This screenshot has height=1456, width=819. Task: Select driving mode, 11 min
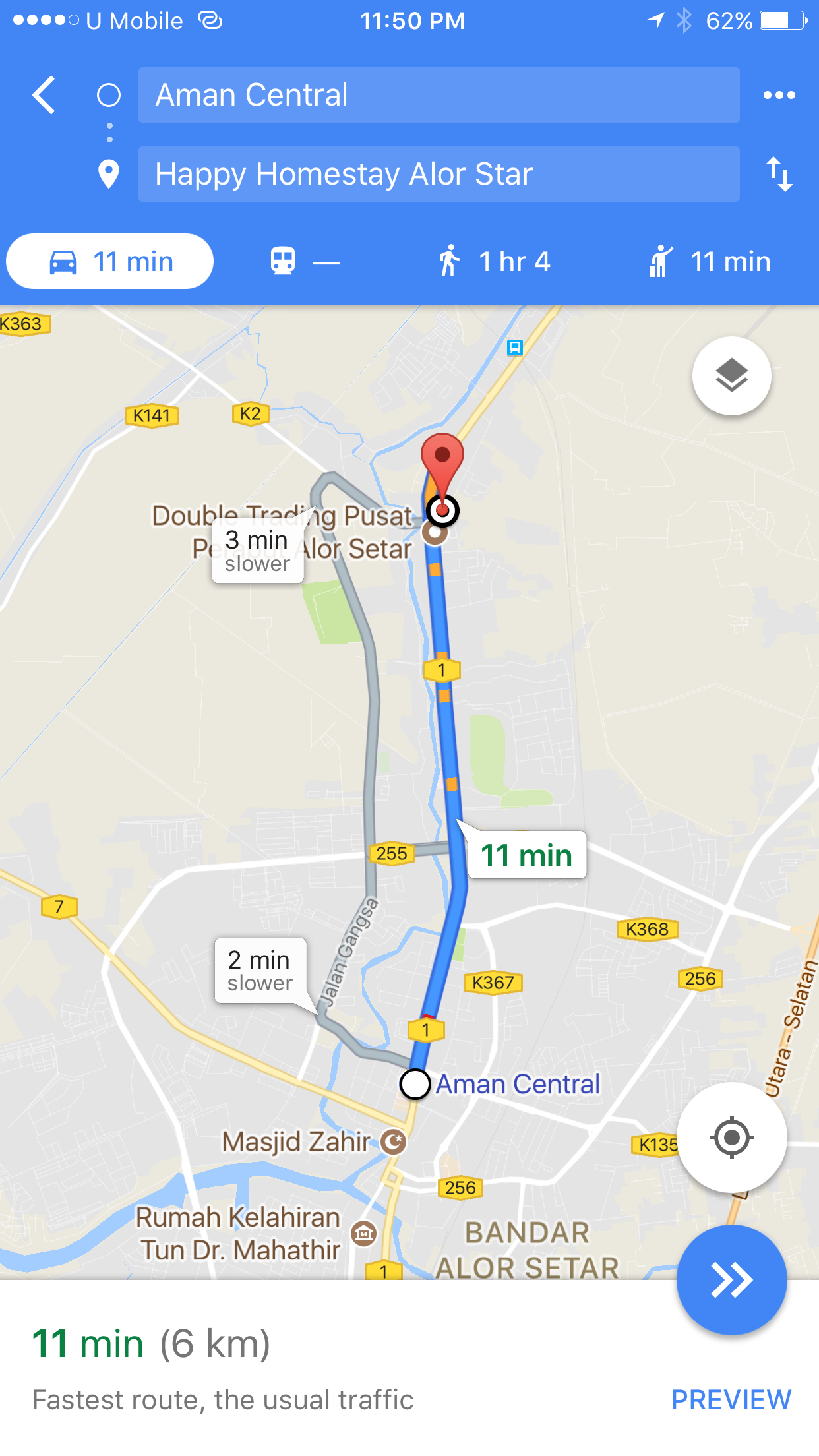(110, 262)
